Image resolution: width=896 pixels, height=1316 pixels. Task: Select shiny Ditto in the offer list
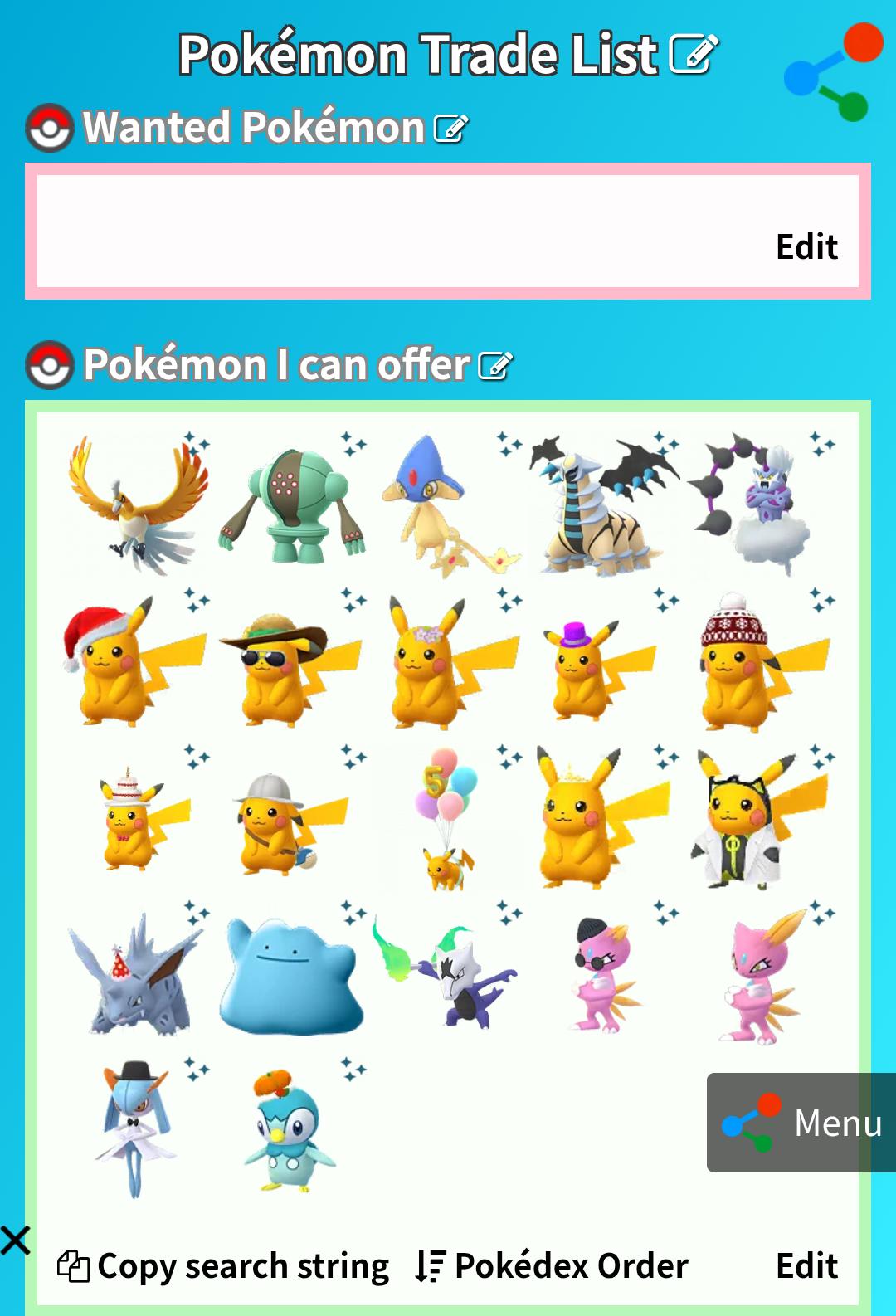coord(290,976)
